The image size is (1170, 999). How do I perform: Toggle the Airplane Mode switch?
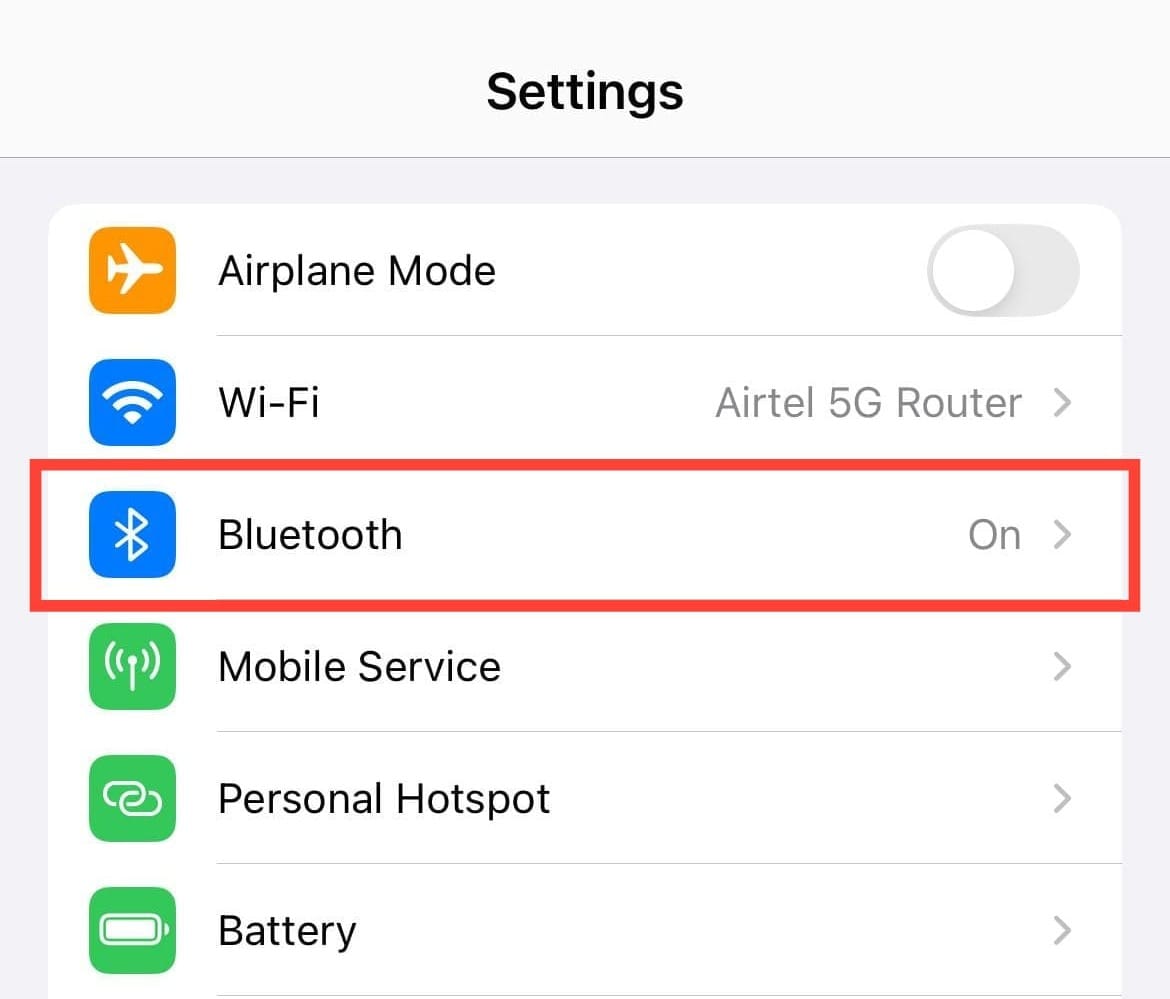(x=1003, y=271)
